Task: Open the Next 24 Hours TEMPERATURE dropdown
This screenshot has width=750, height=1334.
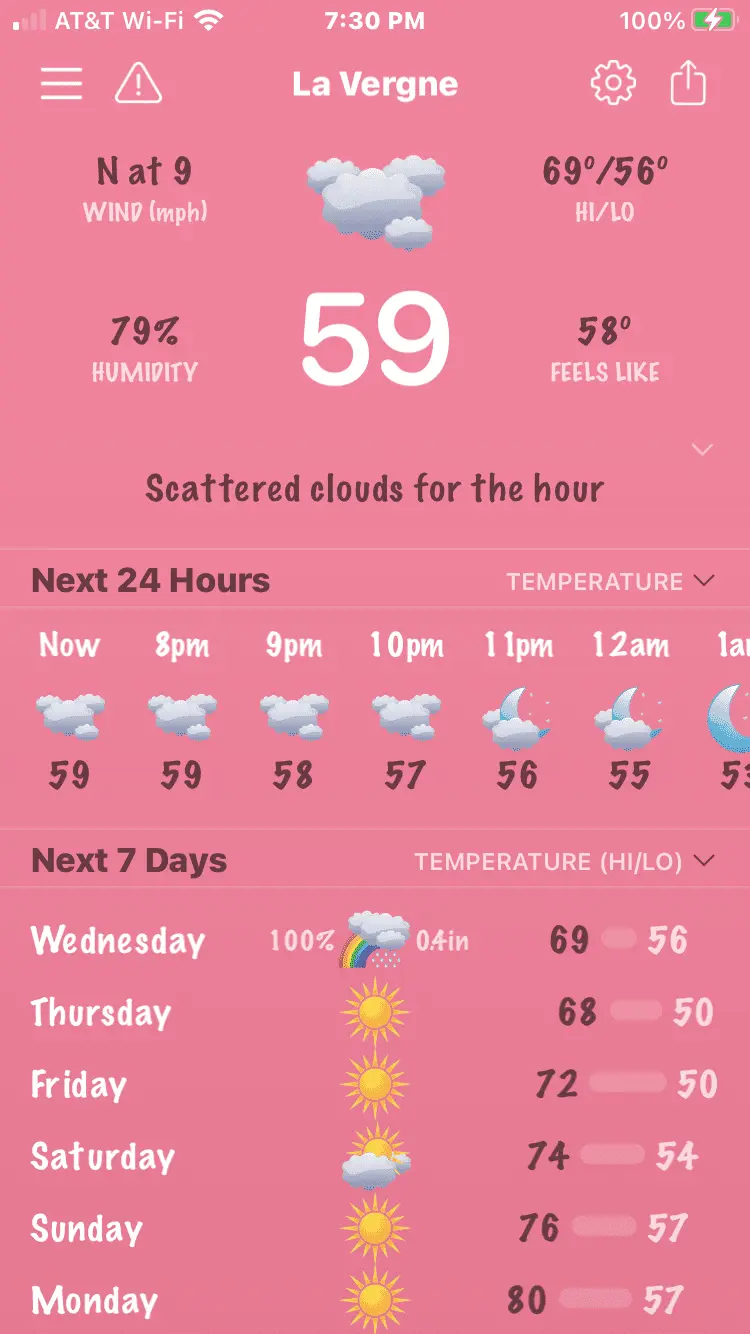Action: click(x=610, y=581)
